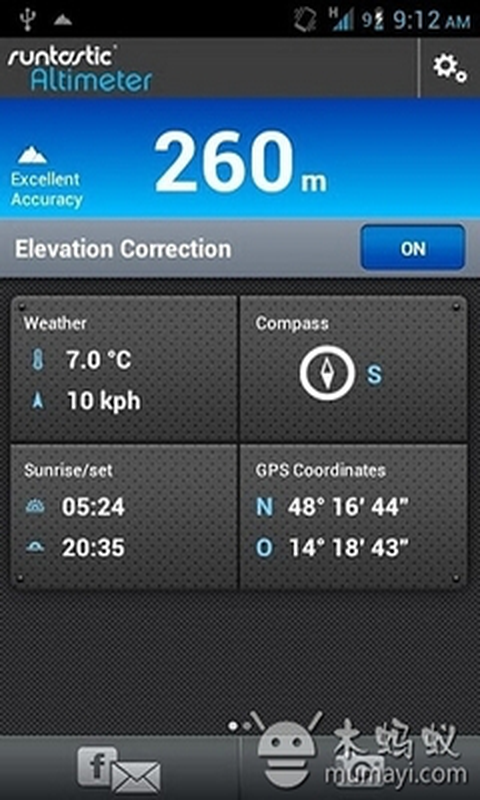This screenshot has height=800, width=480.
Task: Open the settings gear icon
Action: point(449,67)
